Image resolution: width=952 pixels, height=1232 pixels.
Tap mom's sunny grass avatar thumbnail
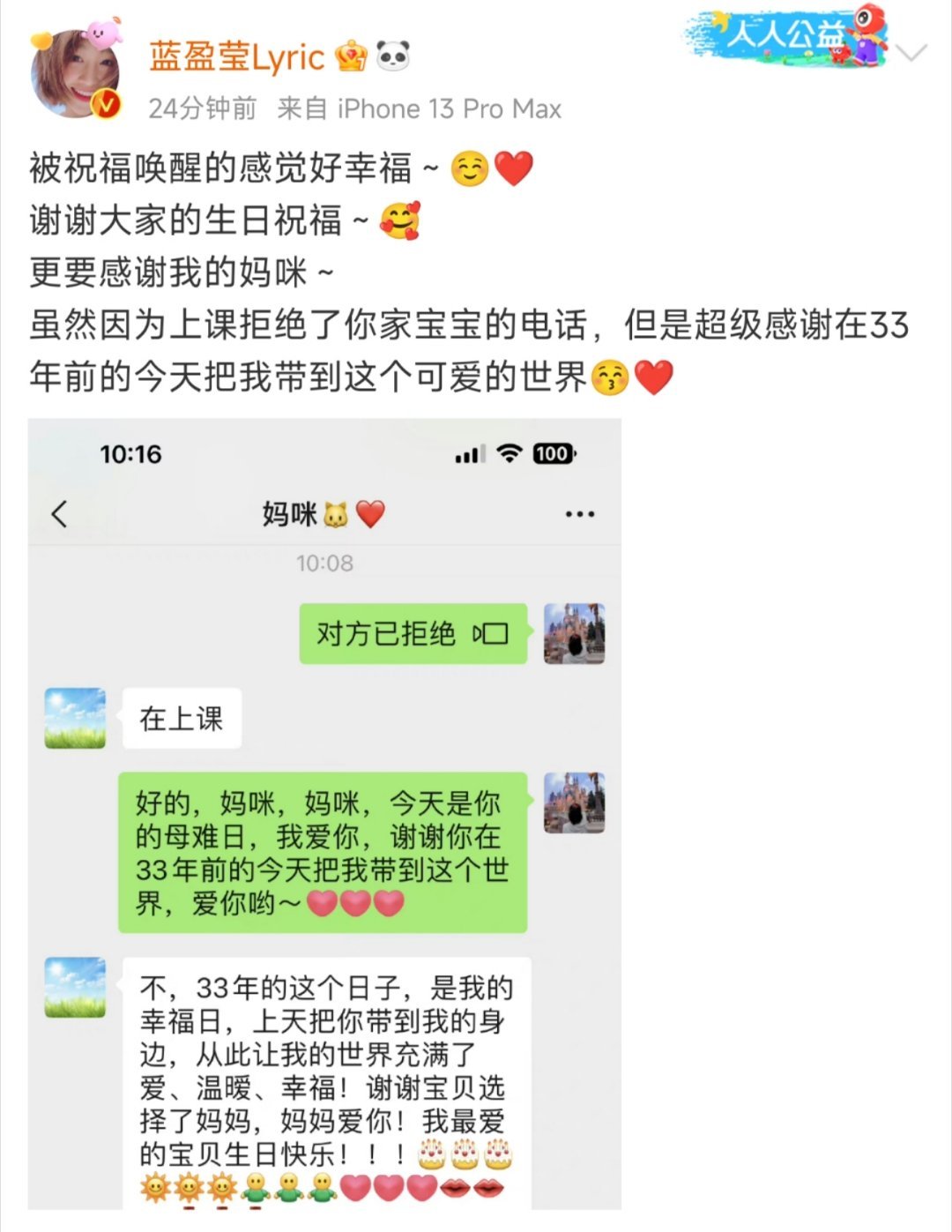click(x=77, y=719)
